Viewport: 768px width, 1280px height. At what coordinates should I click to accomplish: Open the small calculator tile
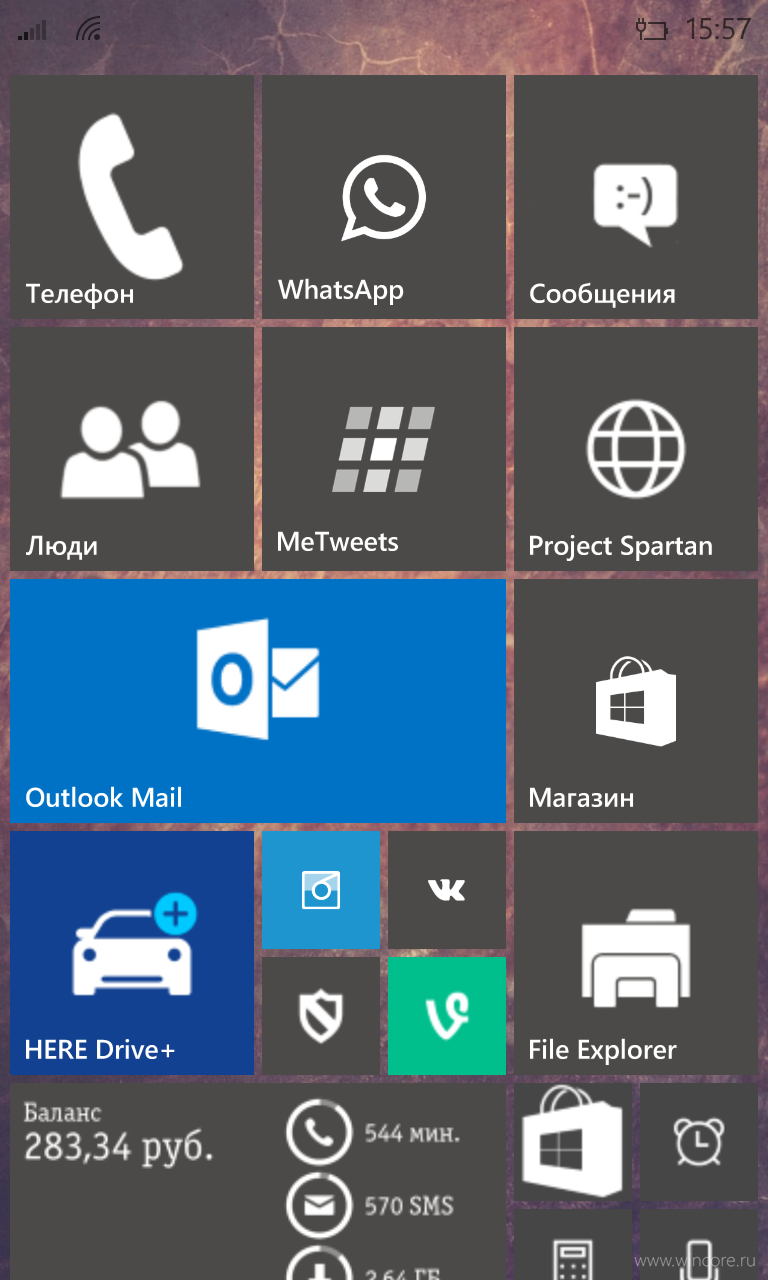(573, 1245)
